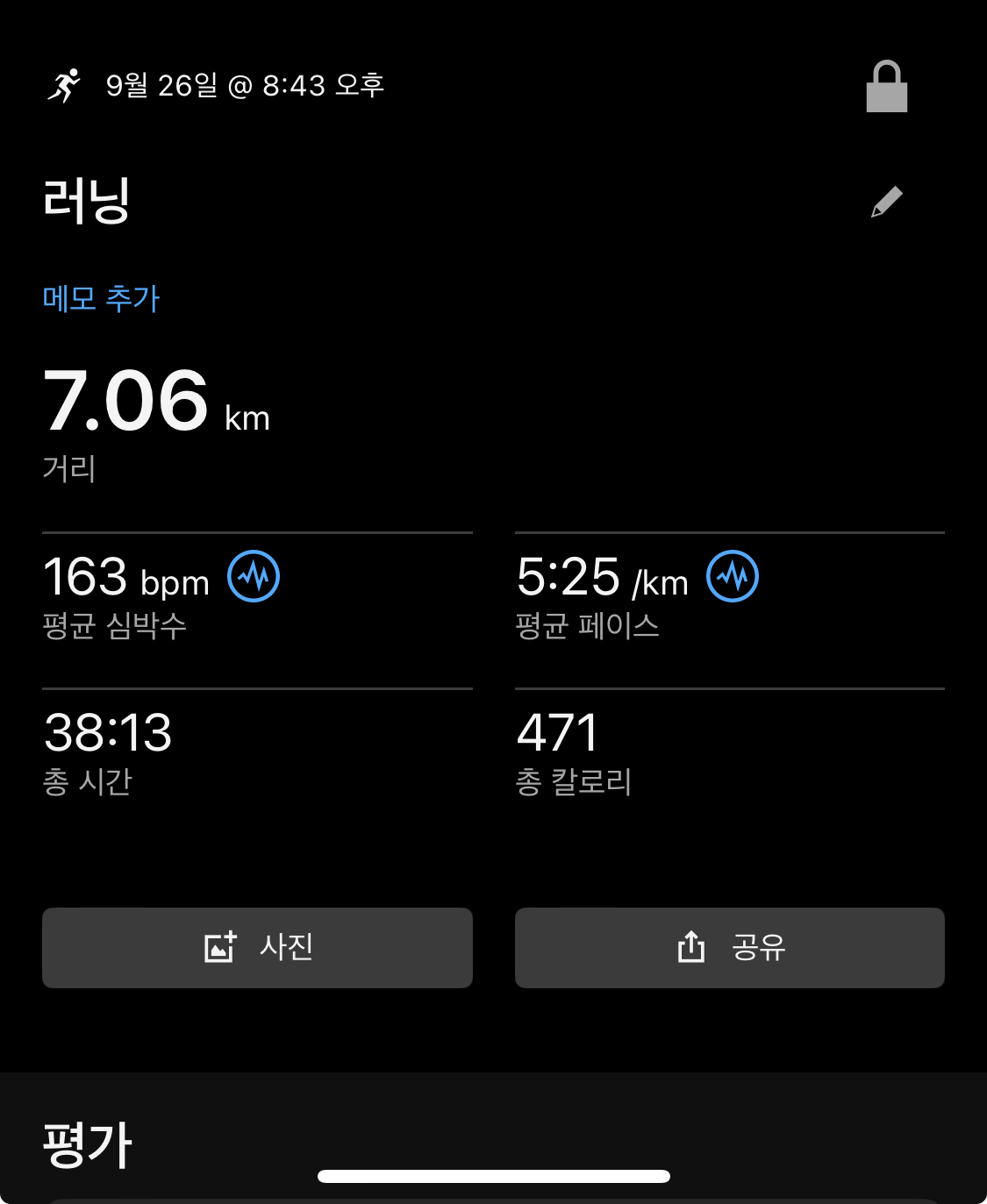987x1204 pixels.
Task: Tap the 메모 추가 link
Action: (101, 299)
